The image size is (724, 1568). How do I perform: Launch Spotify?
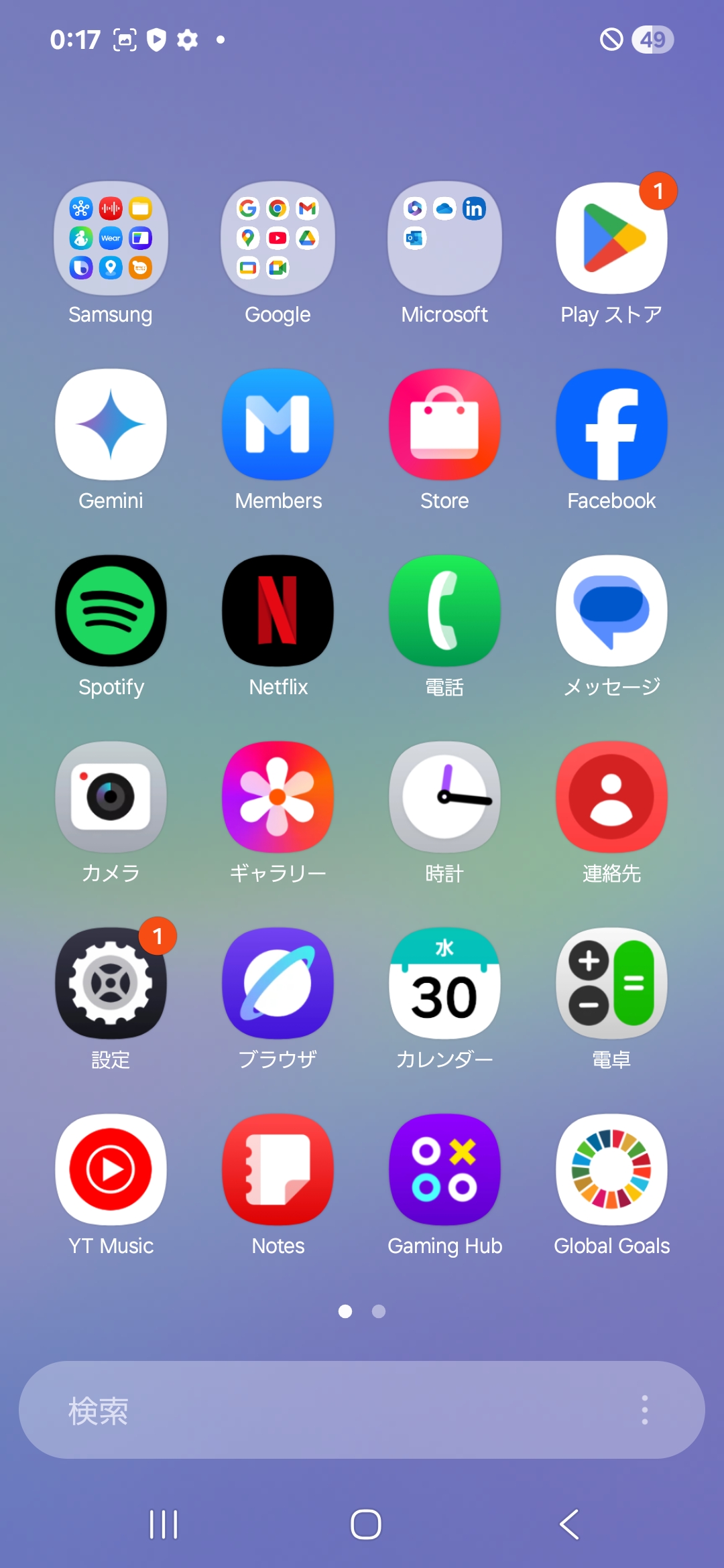click(111, 611)
